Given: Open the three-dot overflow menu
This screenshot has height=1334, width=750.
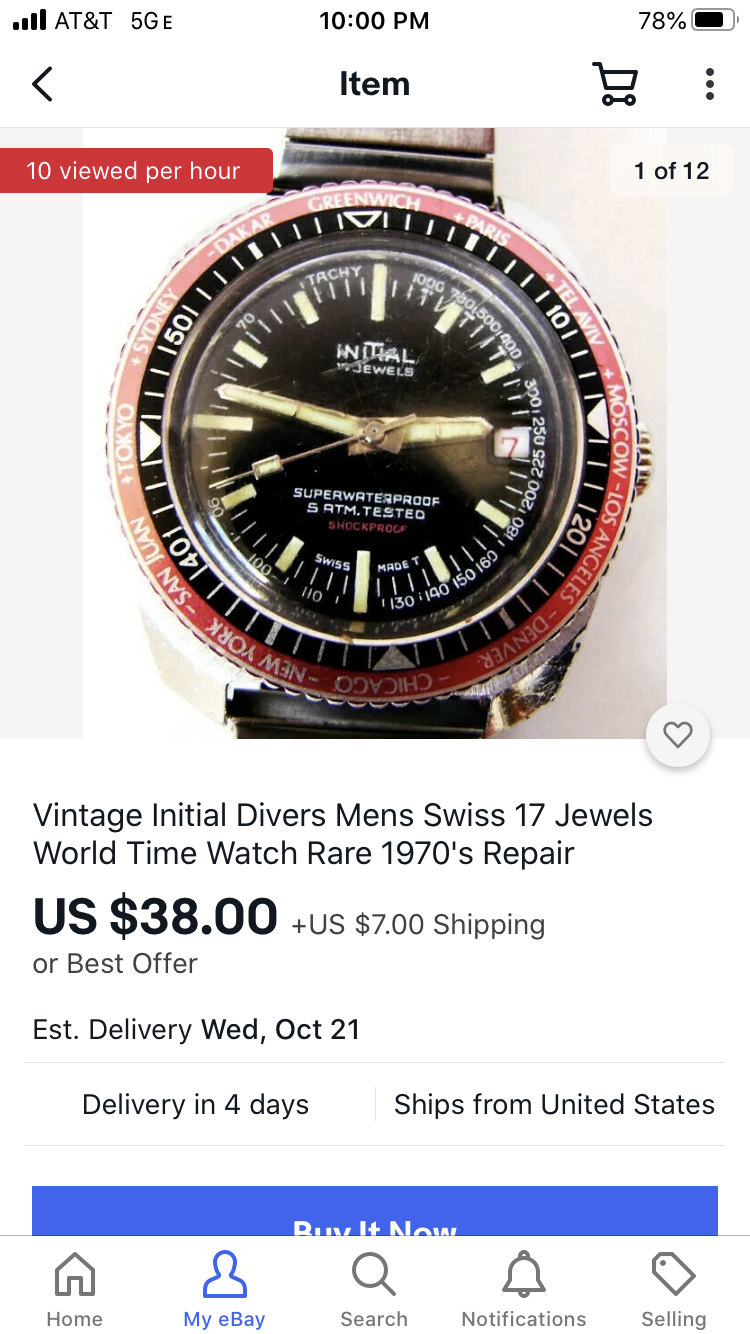Looking at the screenshot, I should coord(709,85).
